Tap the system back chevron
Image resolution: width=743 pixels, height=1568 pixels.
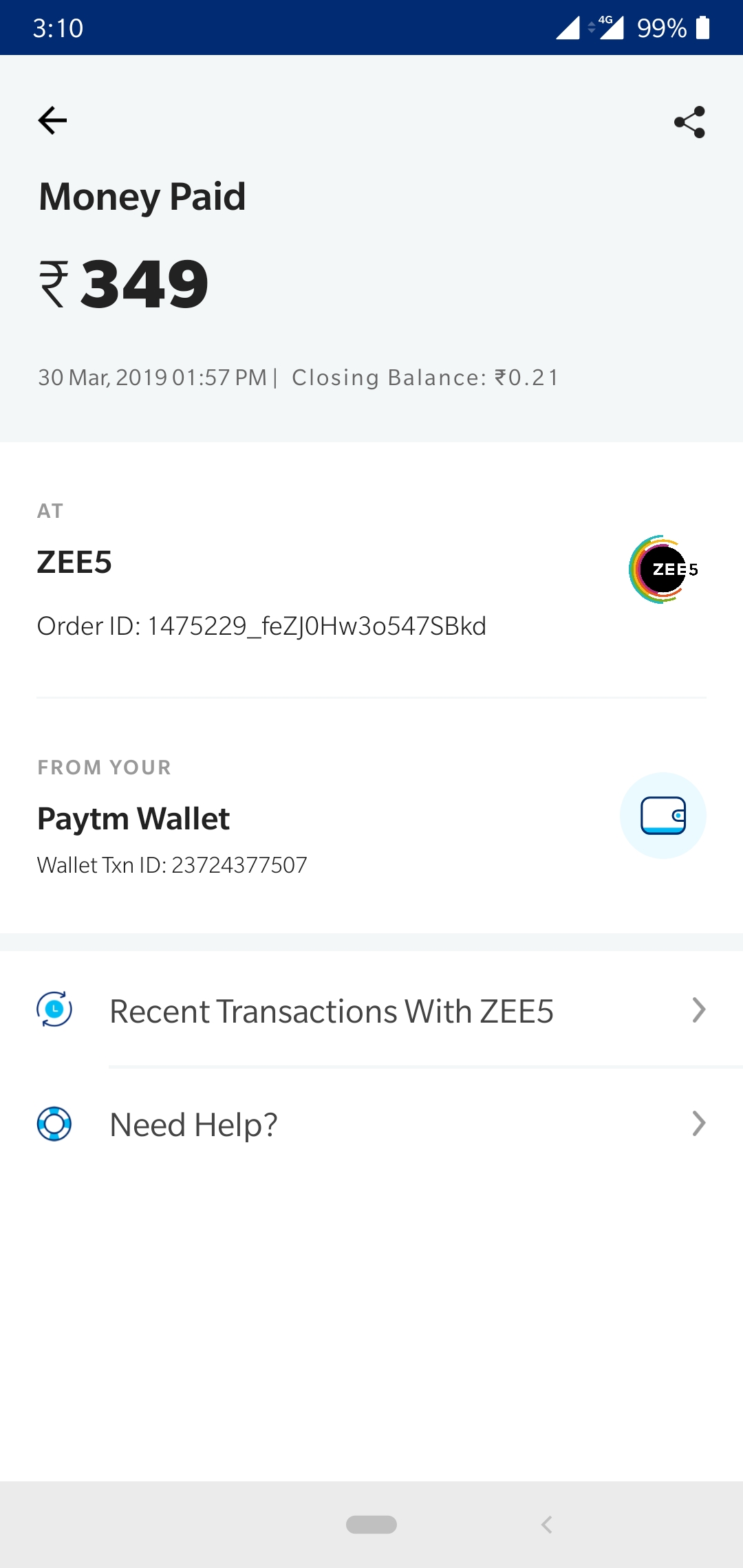click(547, 1525)
